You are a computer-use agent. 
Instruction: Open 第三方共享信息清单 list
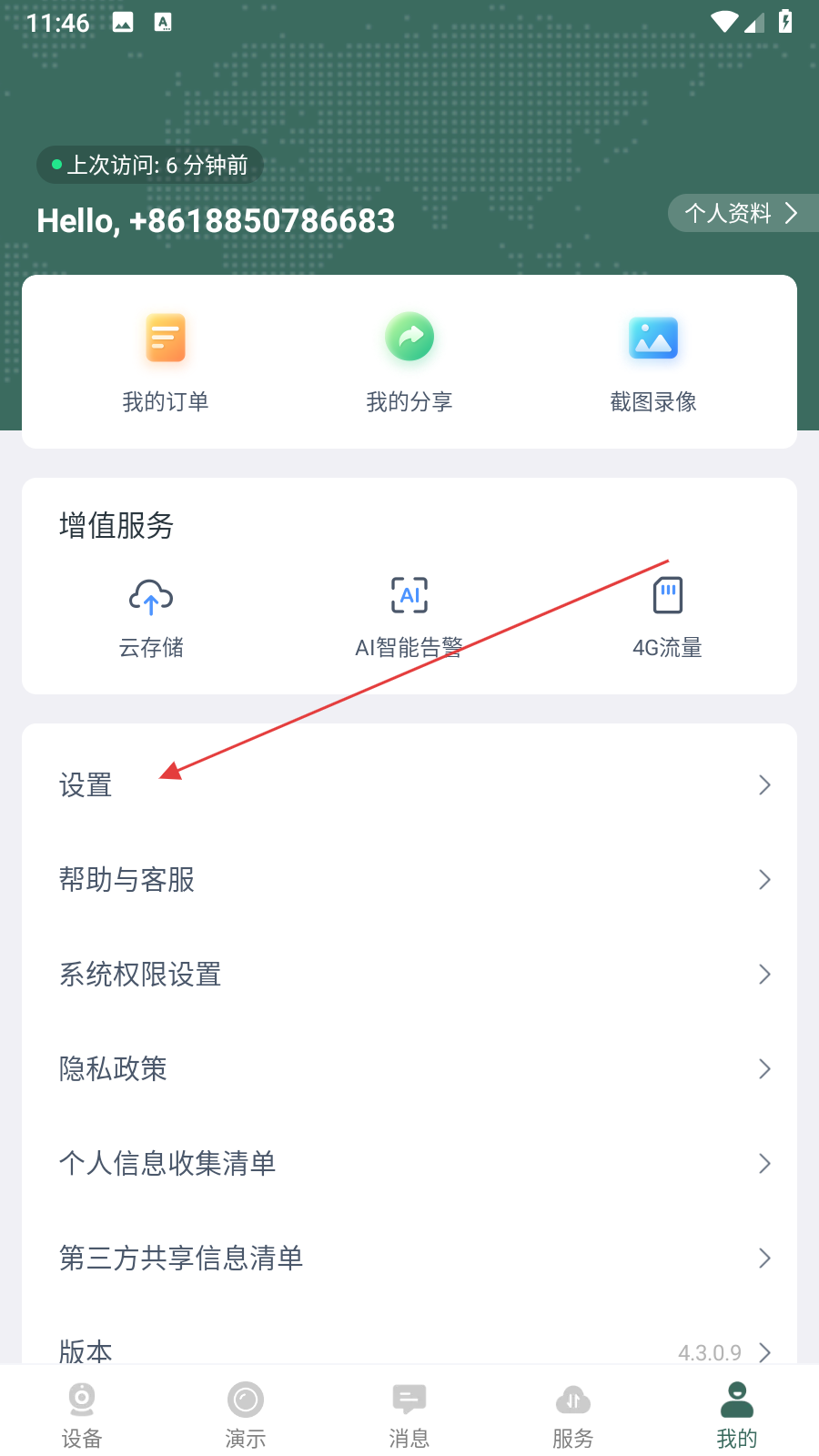click(x=409, y=1258)
